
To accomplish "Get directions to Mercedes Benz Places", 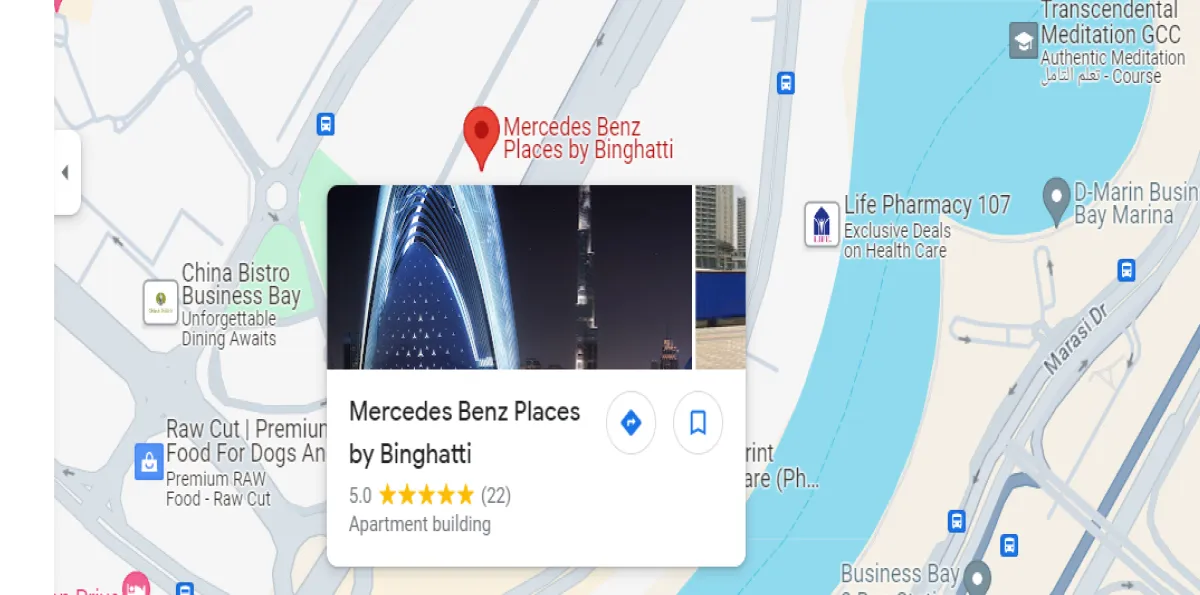I will [631, 423].
